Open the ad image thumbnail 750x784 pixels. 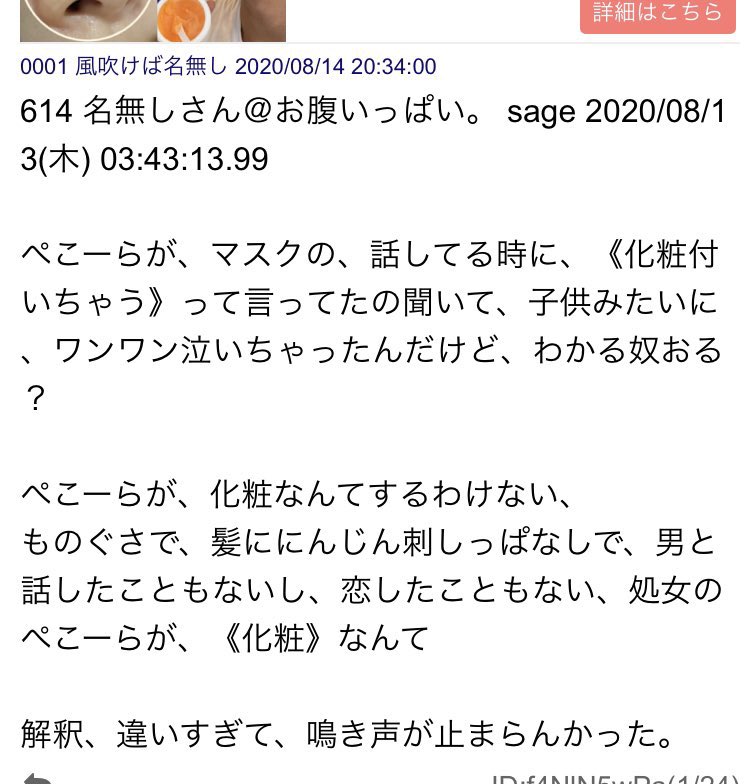pos(153,19)
